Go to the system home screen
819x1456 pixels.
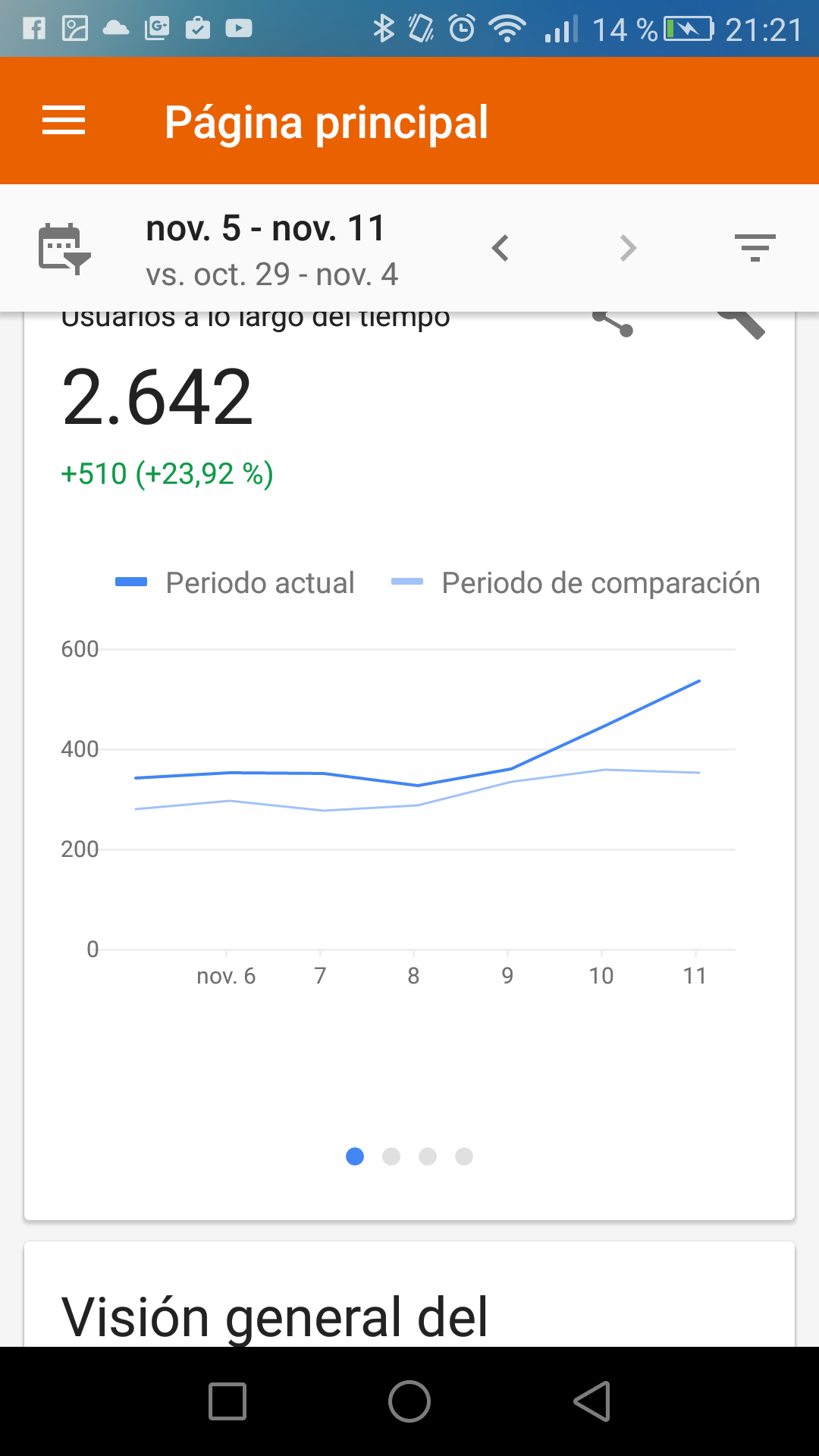tap(409, 1401)
